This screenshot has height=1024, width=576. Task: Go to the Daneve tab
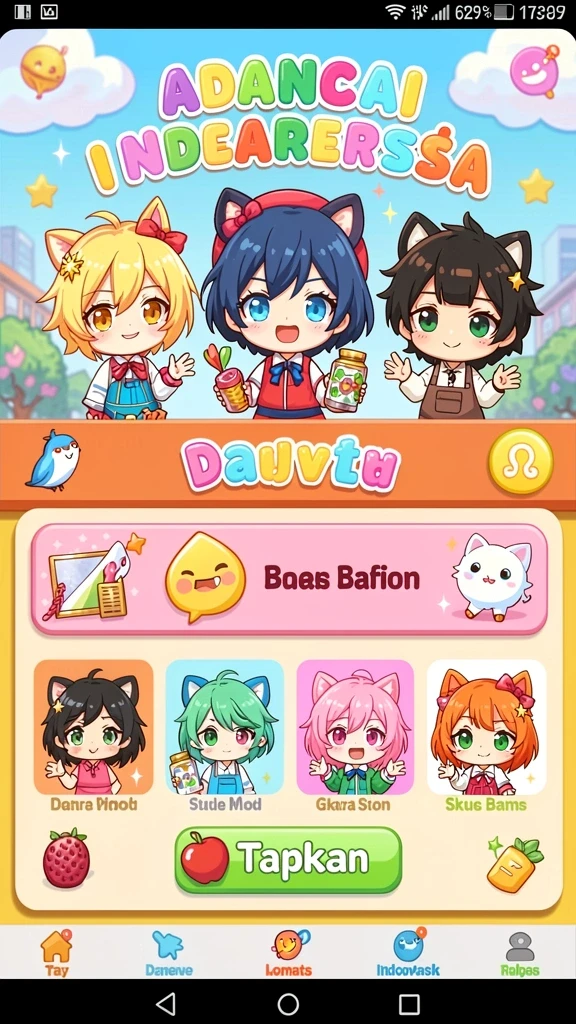[x=168, y=953]
